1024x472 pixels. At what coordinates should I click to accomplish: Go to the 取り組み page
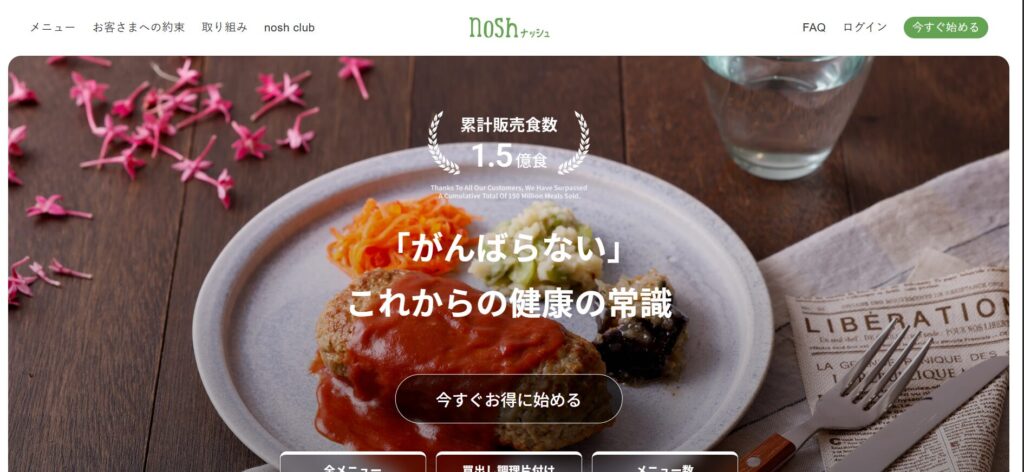point(224,27)
